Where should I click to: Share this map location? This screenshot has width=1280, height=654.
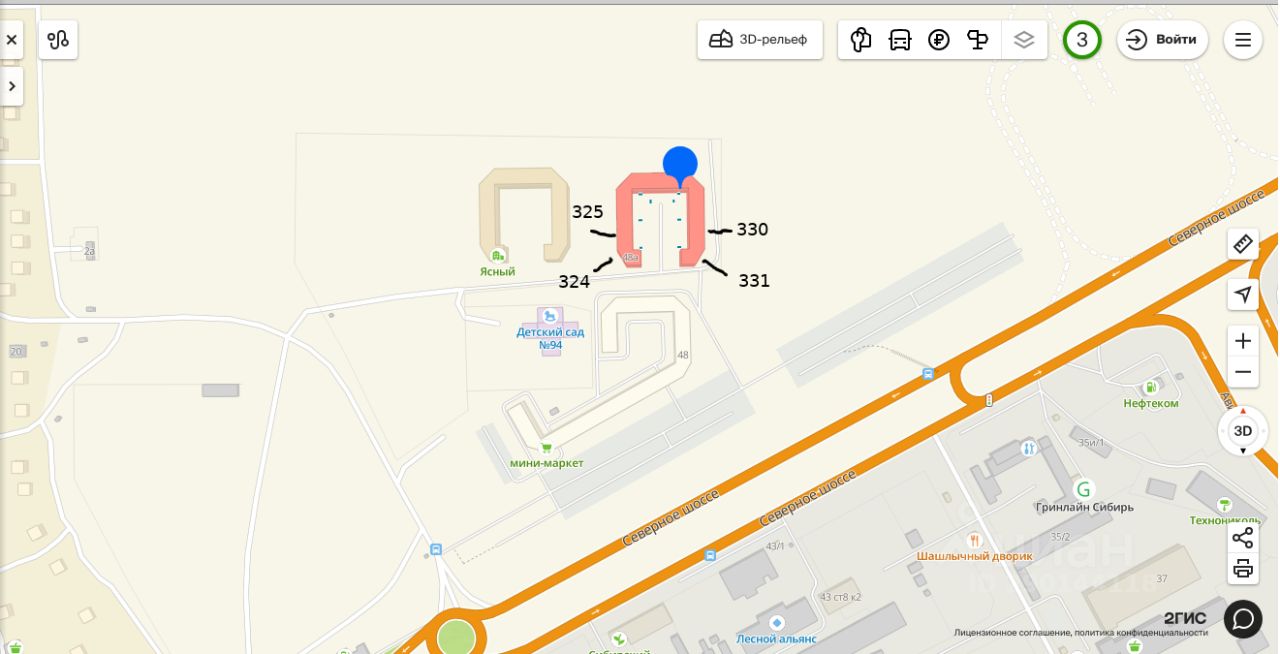coord(1243,538)
